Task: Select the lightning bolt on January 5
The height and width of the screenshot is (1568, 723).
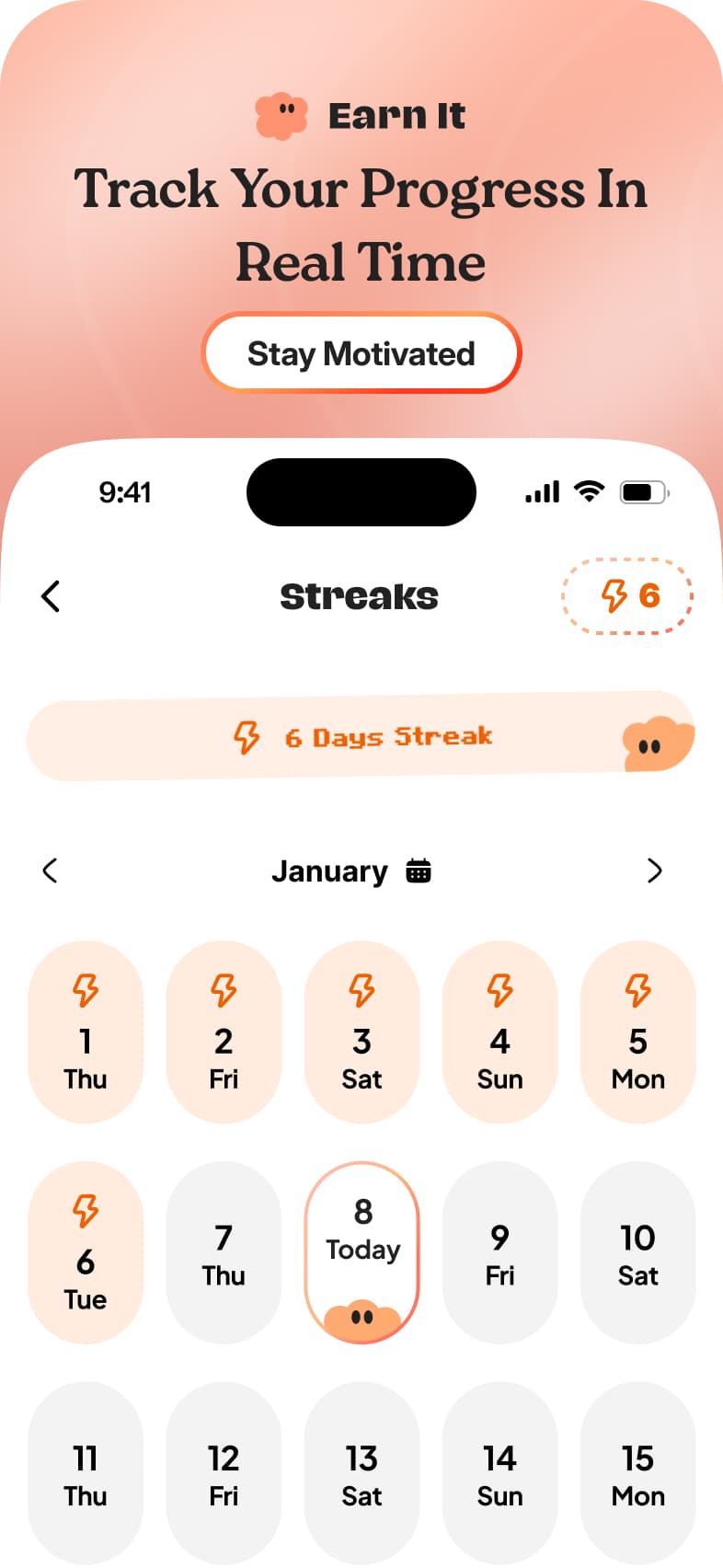Action: pyautogui.click(x=637, y=988)
